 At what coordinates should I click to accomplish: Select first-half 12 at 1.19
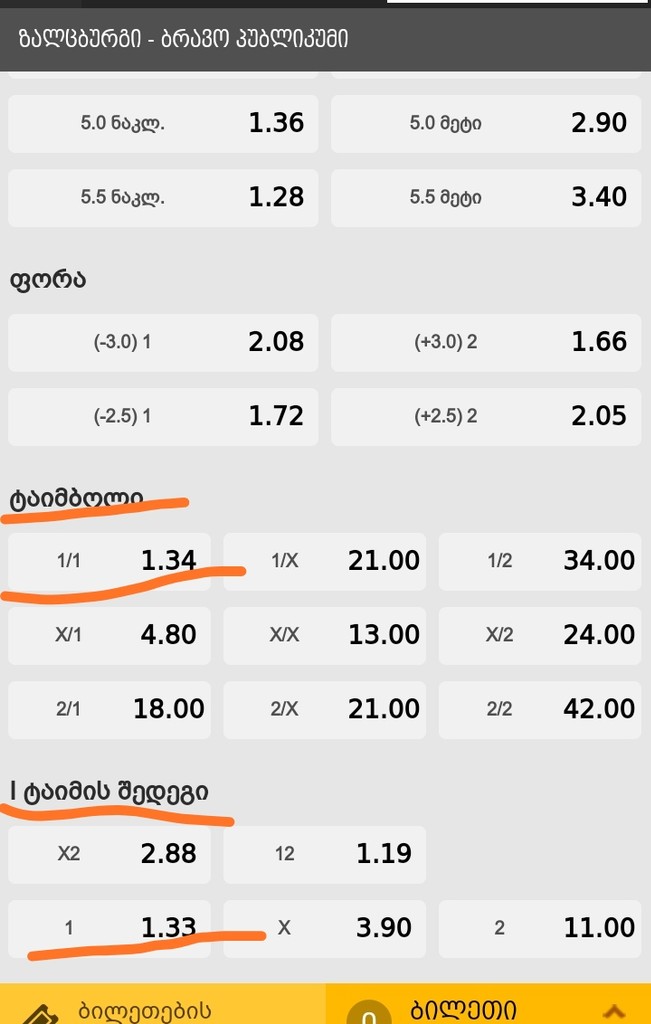coord(324,854)
